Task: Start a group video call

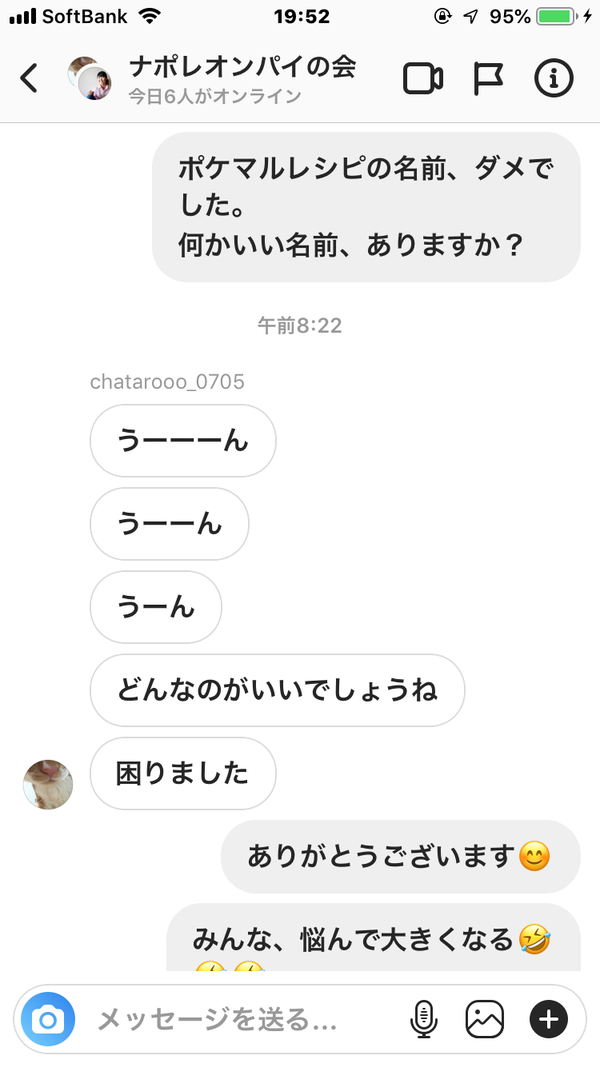Action: click(x=423, y=78)
